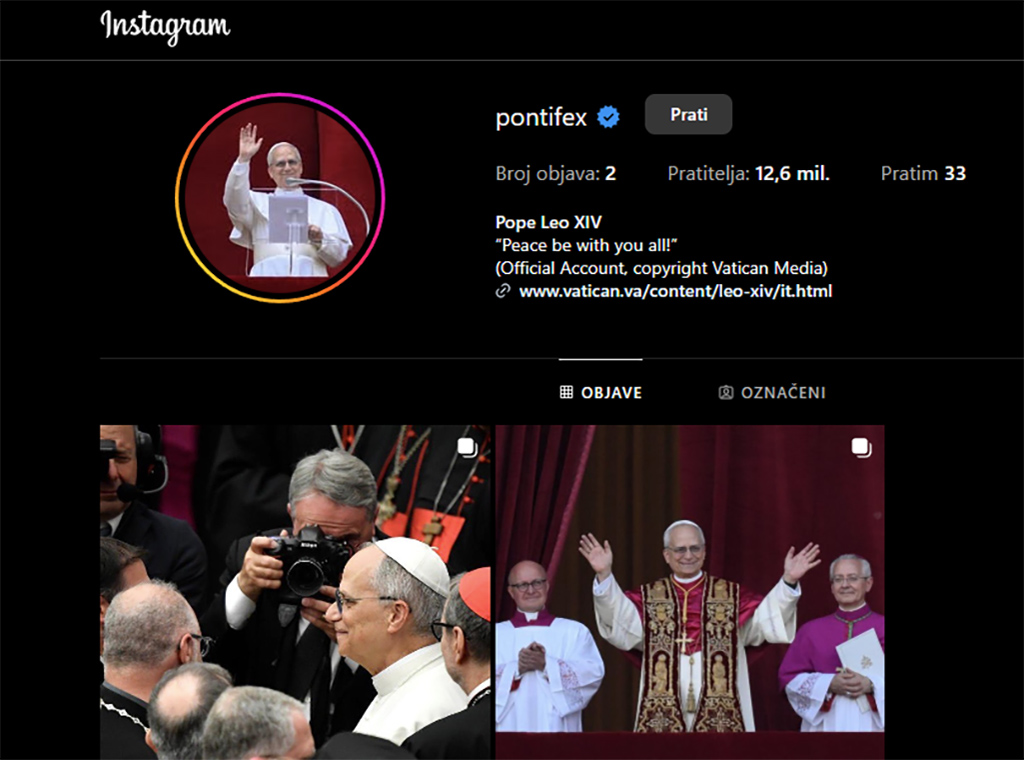1024x760 pixels.
Task: Open the balcony waving post
Action: 690,592
